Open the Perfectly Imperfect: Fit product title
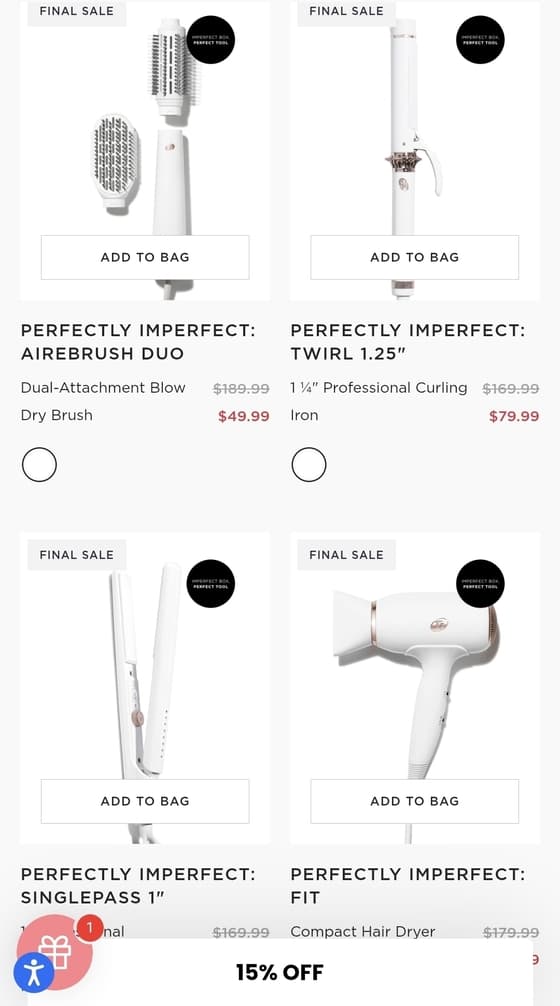 (x=407, y=886)
